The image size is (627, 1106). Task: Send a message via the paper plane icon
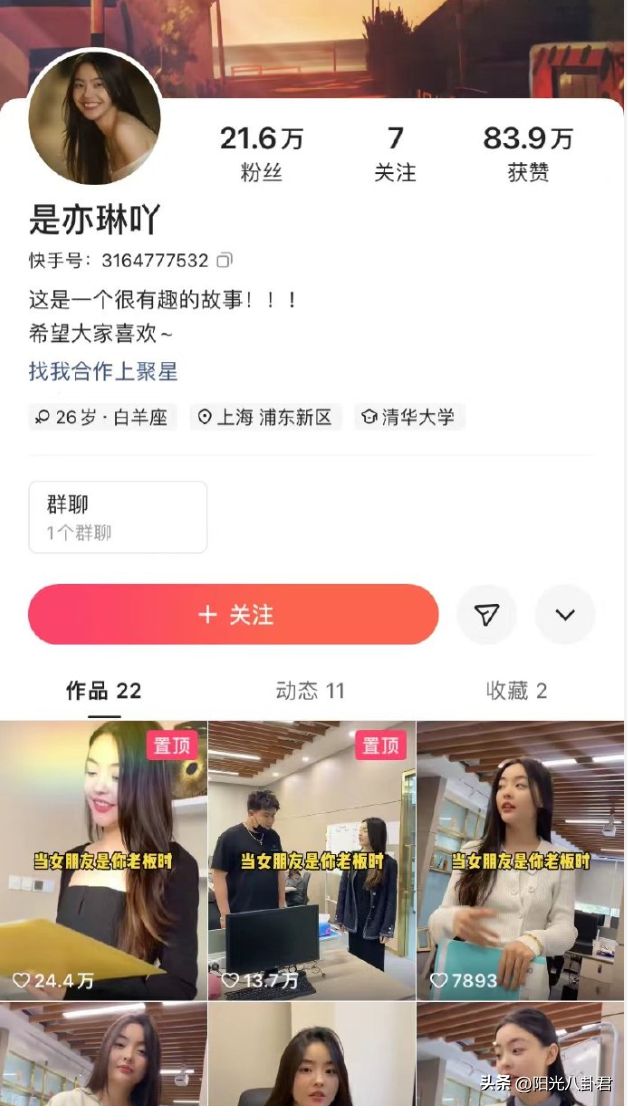click(x=487, y=614)
